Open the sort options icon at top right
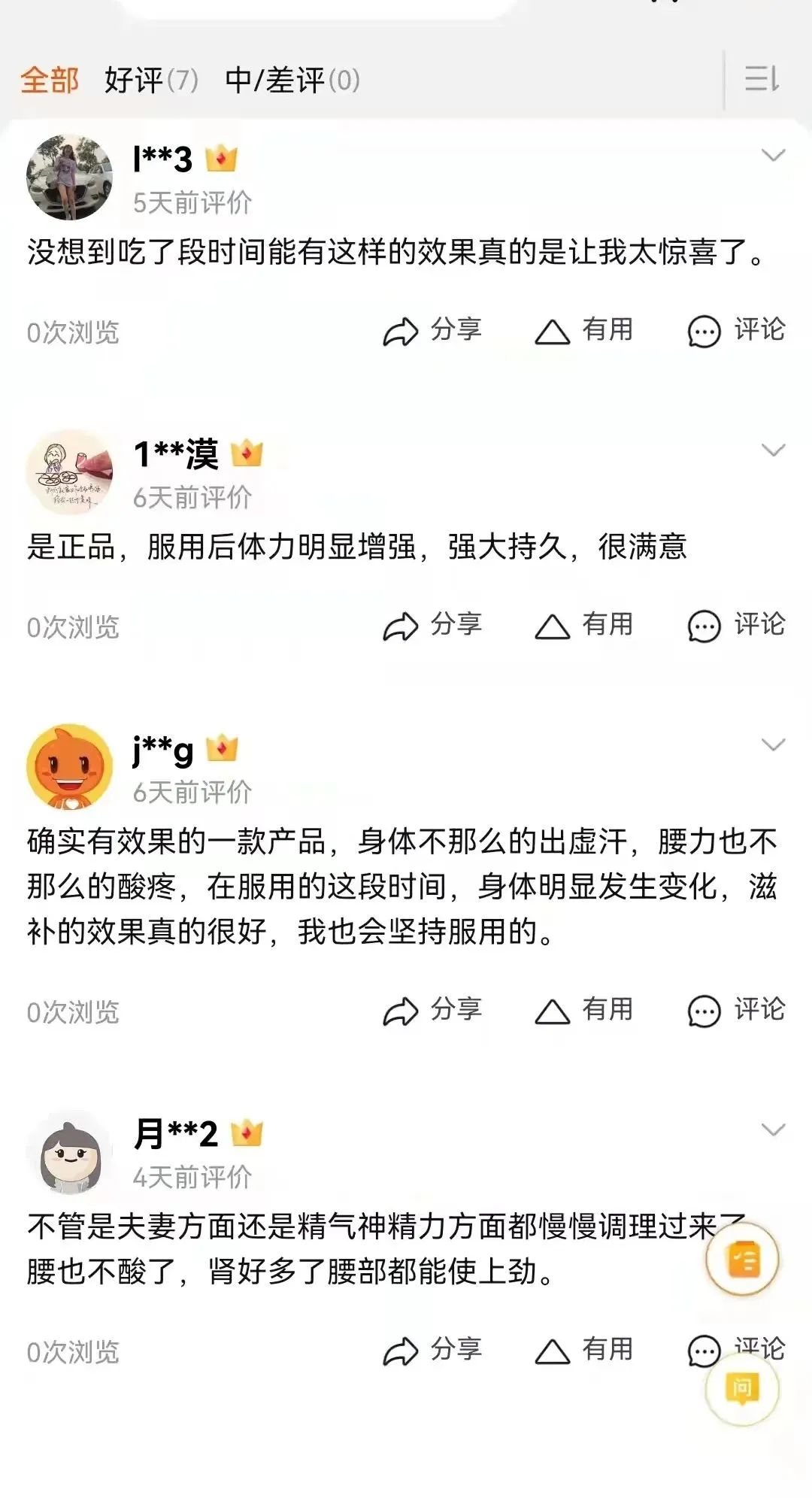 pyautogui.click(x=760, y=79)
